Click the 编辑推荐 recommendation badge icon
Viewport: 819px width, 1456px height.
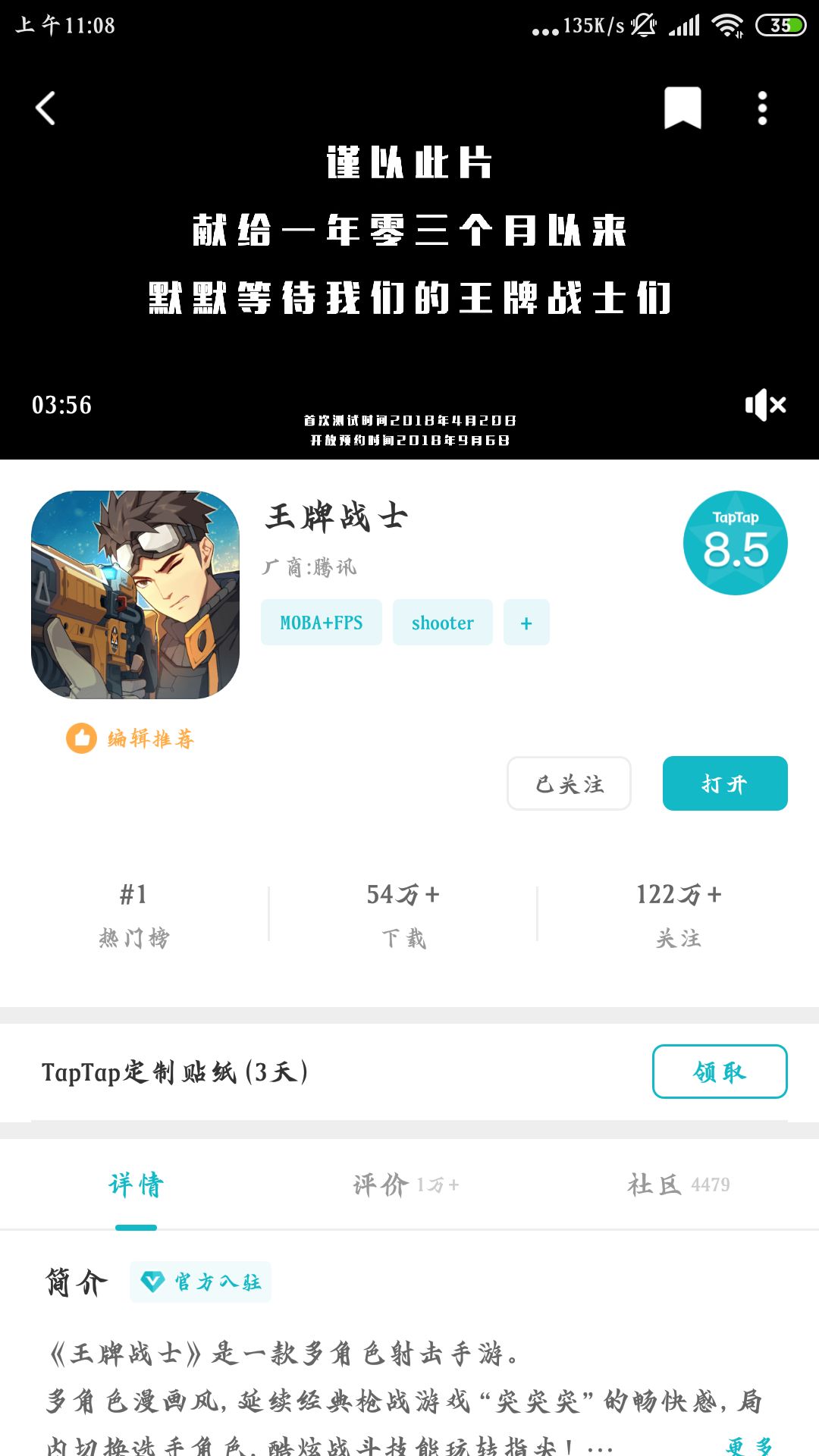click(x=82, y=737)
